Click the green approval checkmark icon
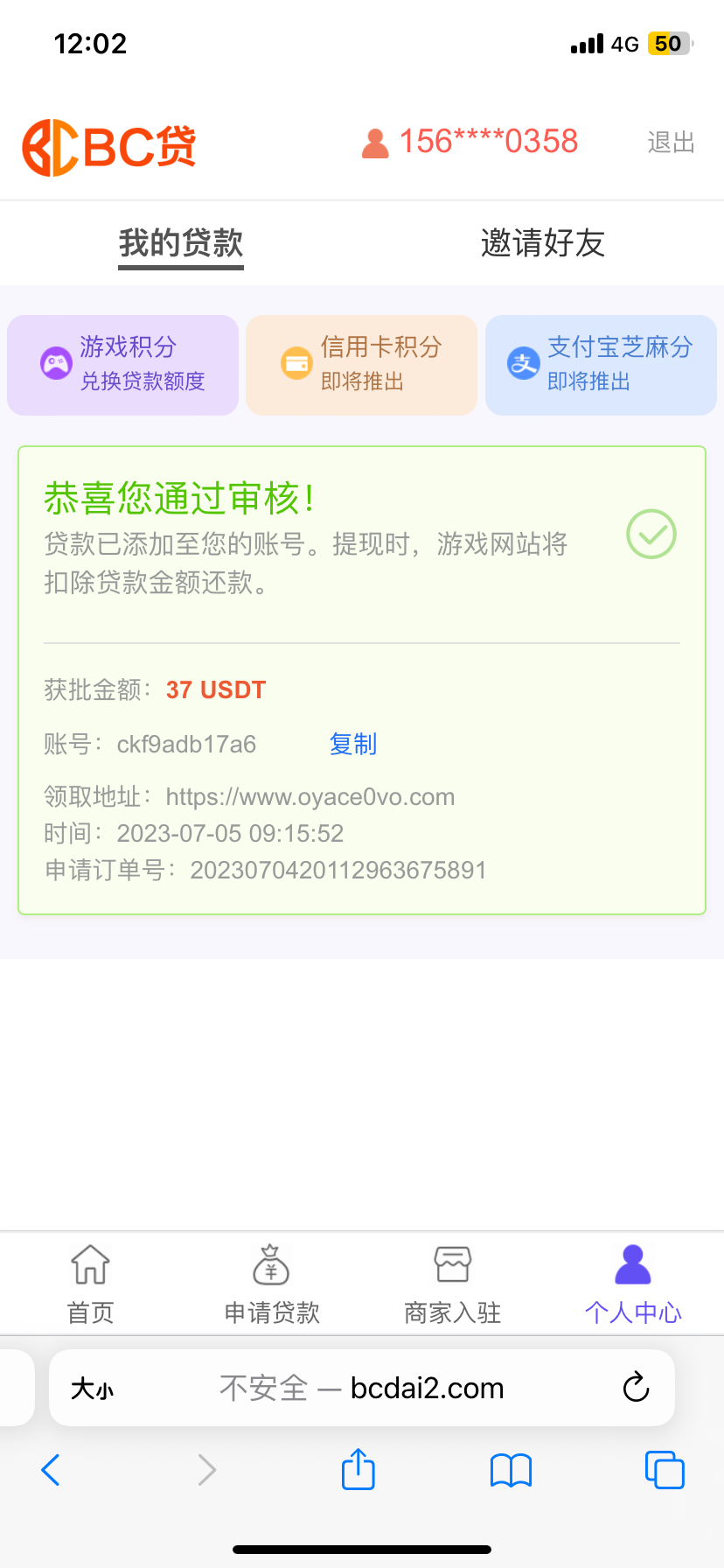 651,535
